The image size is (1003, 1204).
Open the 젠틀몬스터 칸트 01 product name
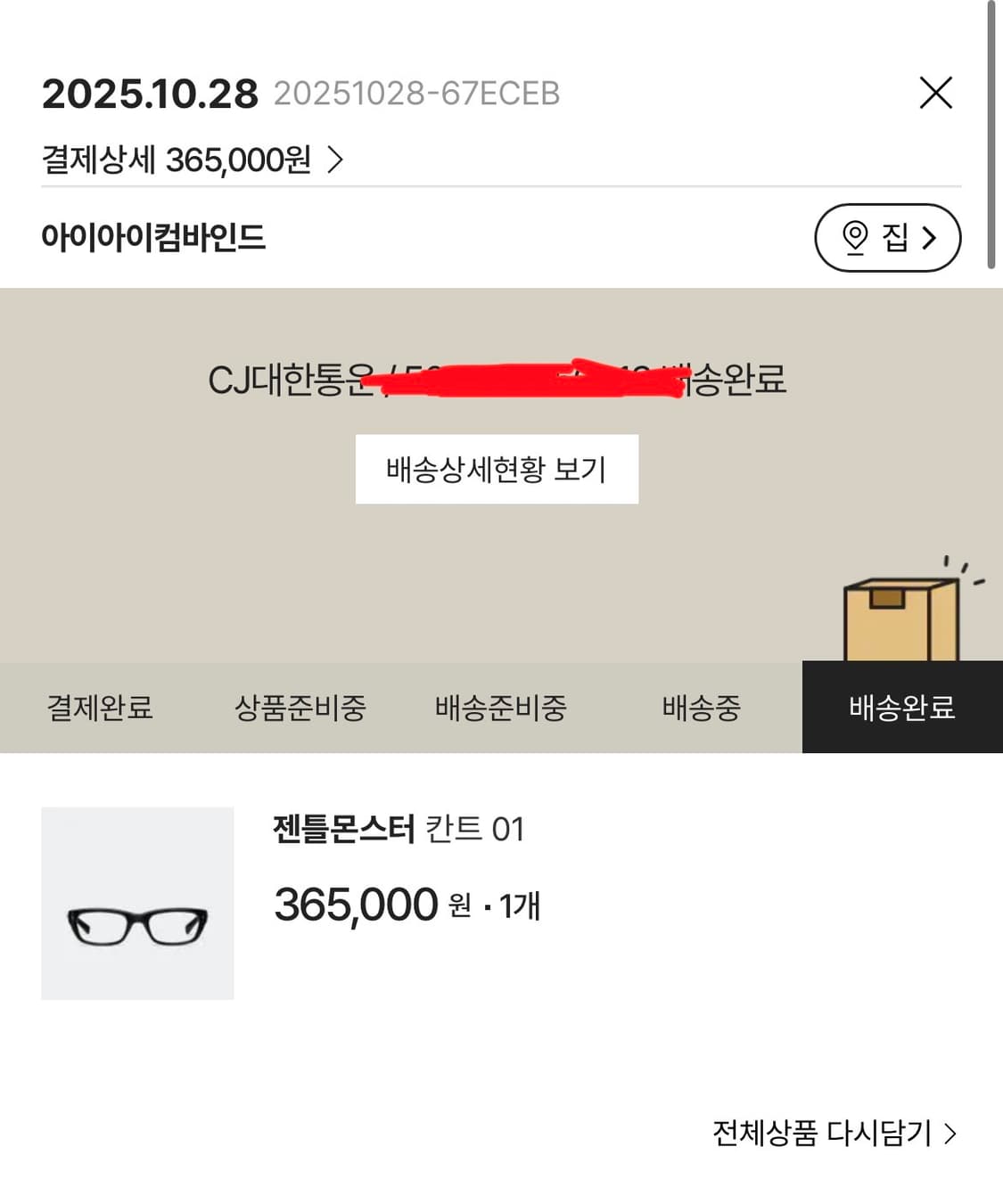398,830
